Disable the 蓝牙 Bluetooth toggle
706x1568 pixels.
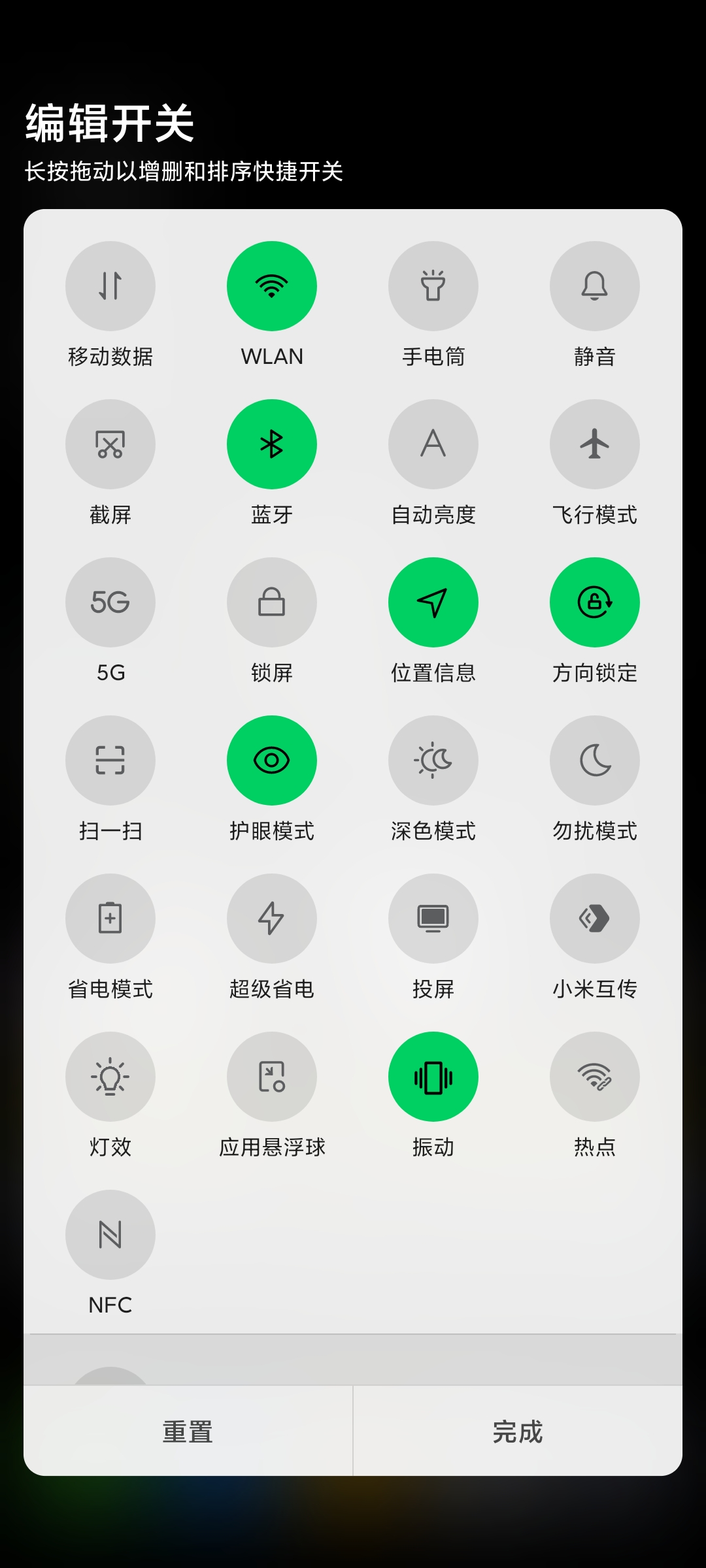(x=272, y=444)
